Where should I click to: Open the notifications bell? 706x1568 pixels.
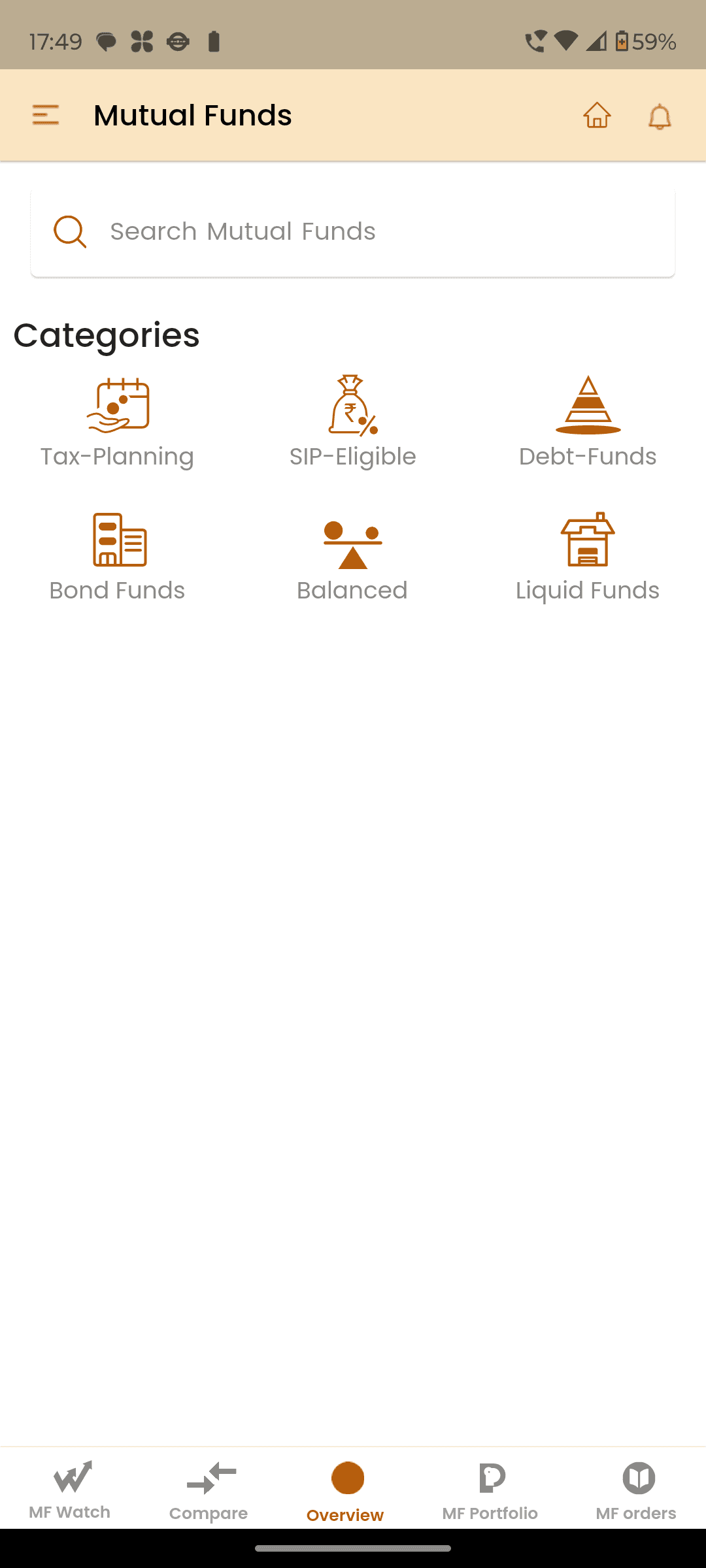[x=660, y=116]
